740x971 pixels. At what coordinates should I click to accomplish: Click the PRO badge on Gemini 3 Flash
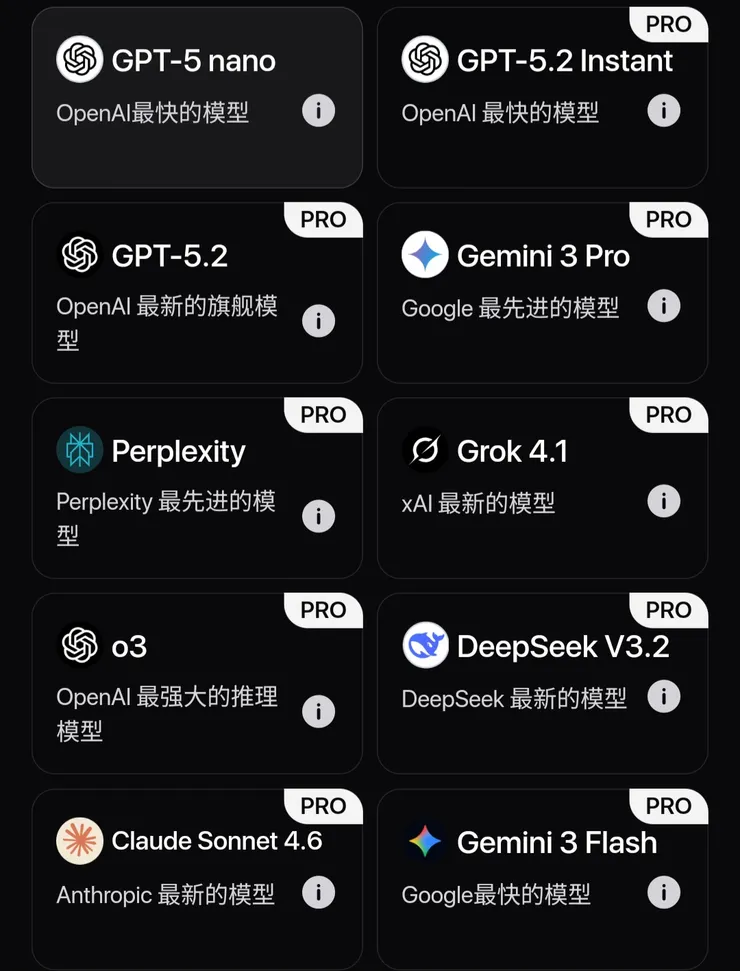pos(668,806)
